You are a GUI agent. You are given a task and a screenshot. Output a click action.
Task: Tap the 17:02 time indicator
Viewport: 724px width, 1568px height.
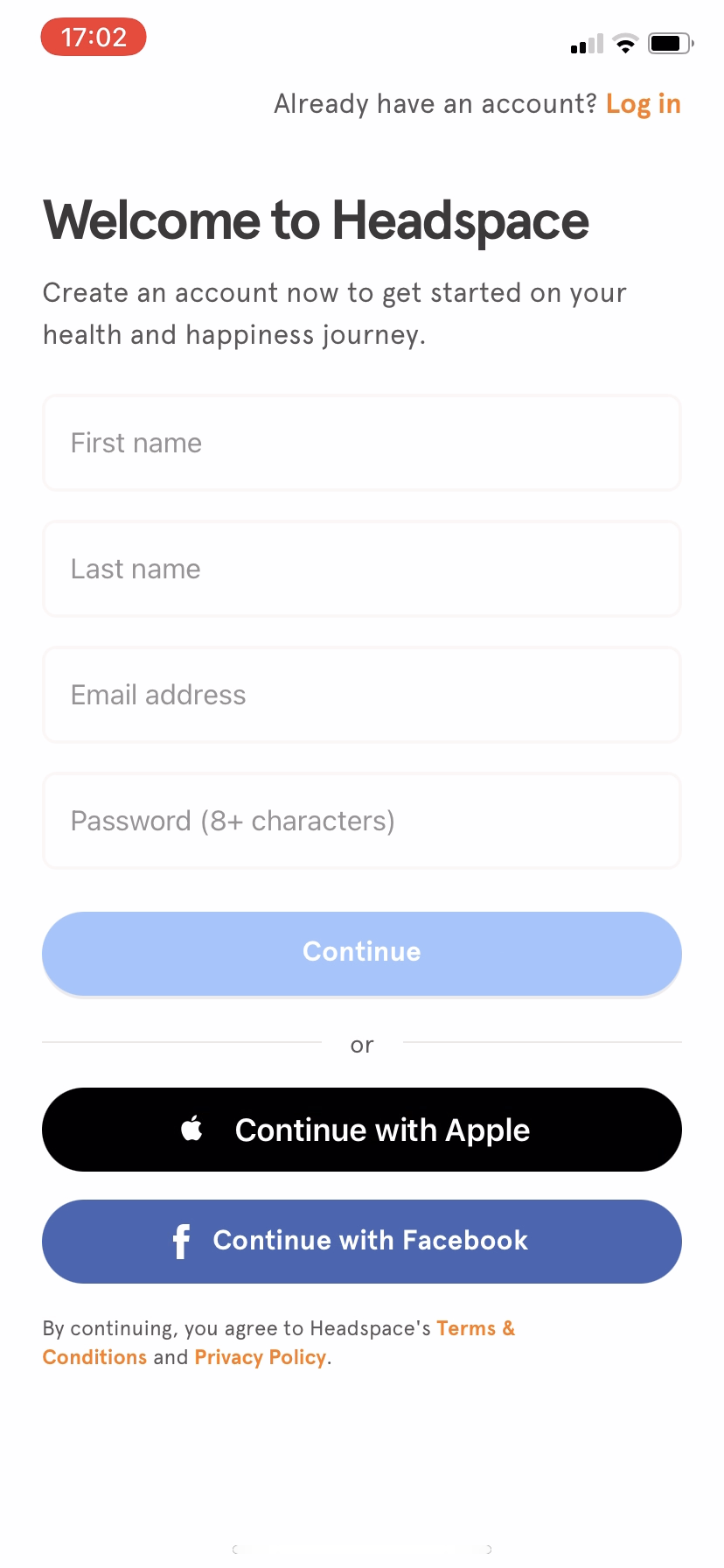point(93,37)
